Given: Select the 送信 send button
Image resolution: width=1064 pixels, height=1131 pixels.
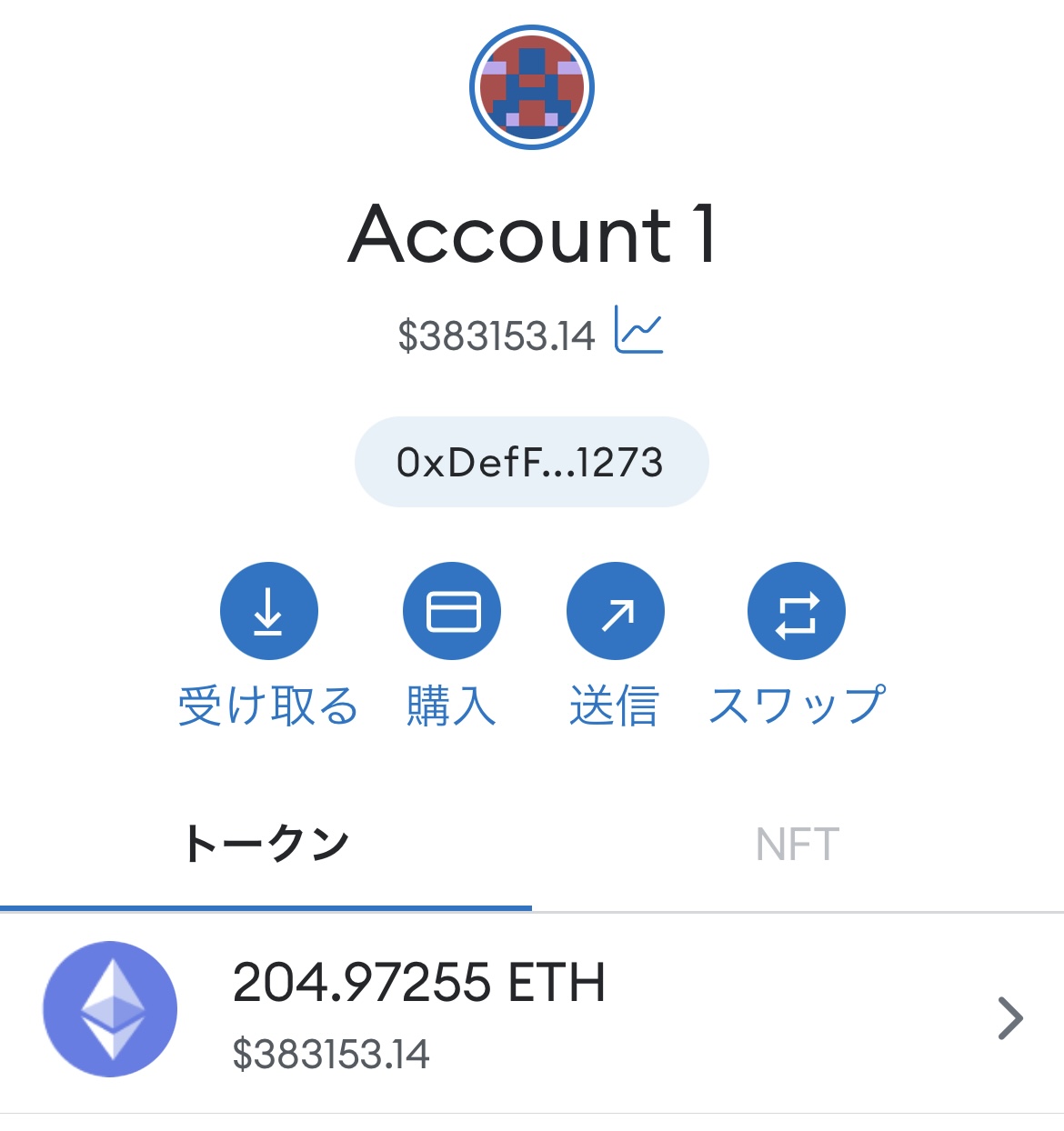Looking at the screenshot, I should [x=616, y=611].
